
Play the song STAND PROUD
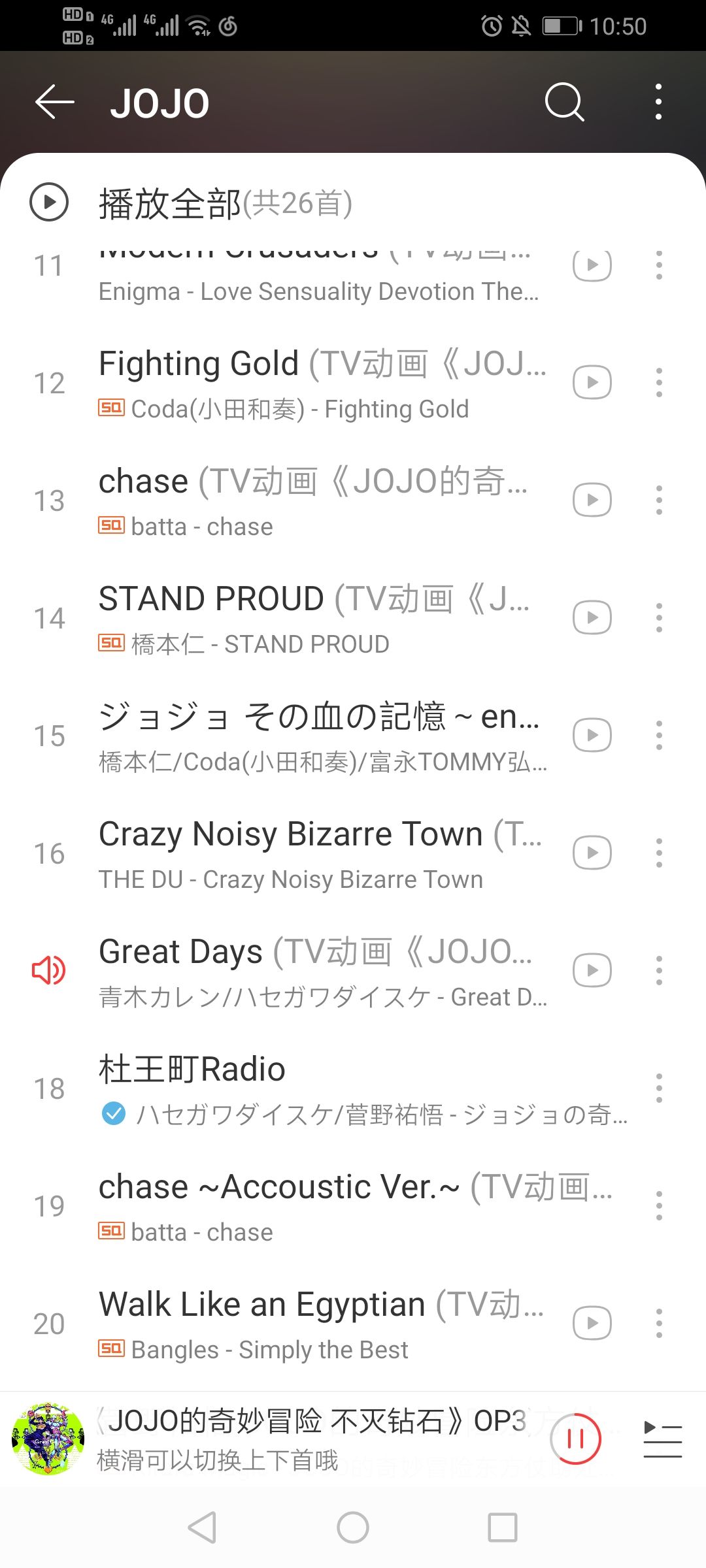[314, 618]
